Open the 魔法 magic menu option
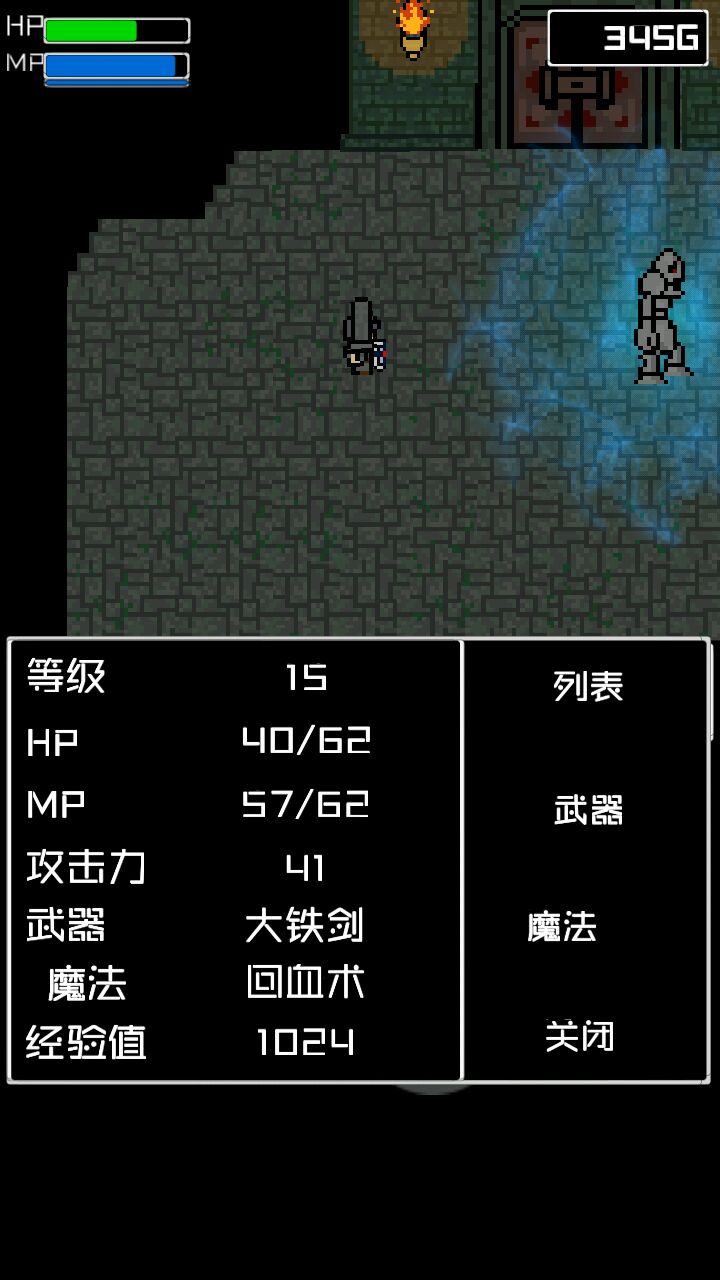Screen dimensions: 720x1280 pos(562,926)
